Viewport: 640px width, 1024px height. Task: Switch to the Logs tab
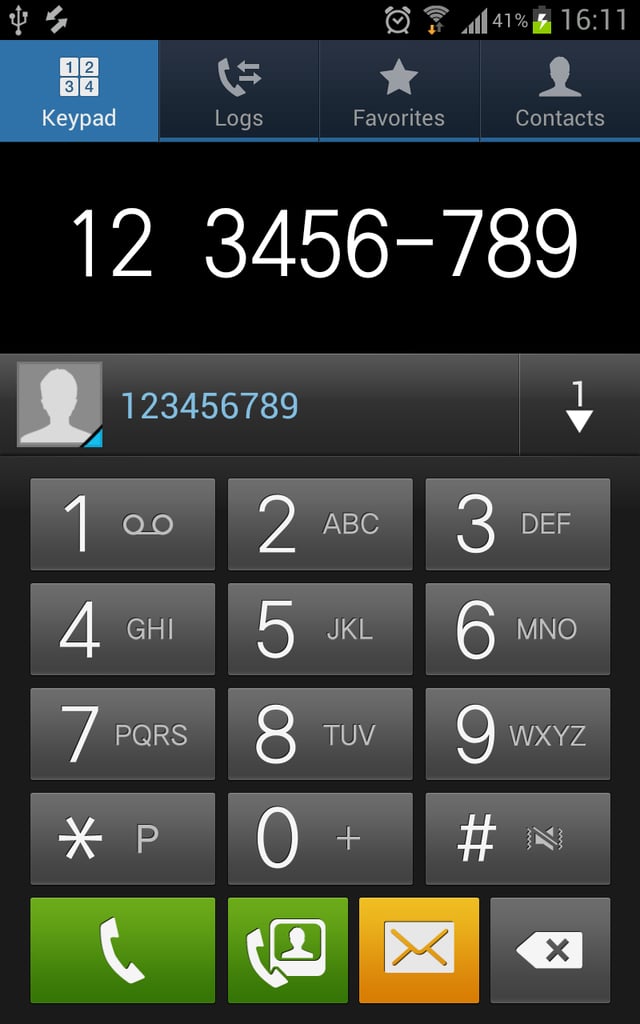click(239, 92)
